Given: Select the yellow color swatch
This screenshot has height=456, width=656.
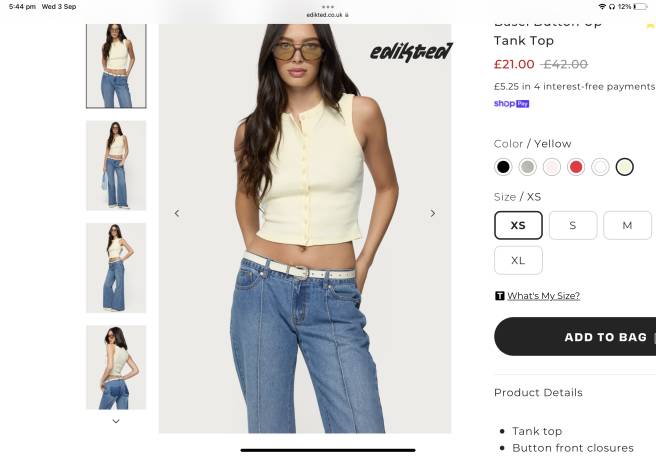Looking at the screenshot, I should pyautogui.click(x=624, y=167).
